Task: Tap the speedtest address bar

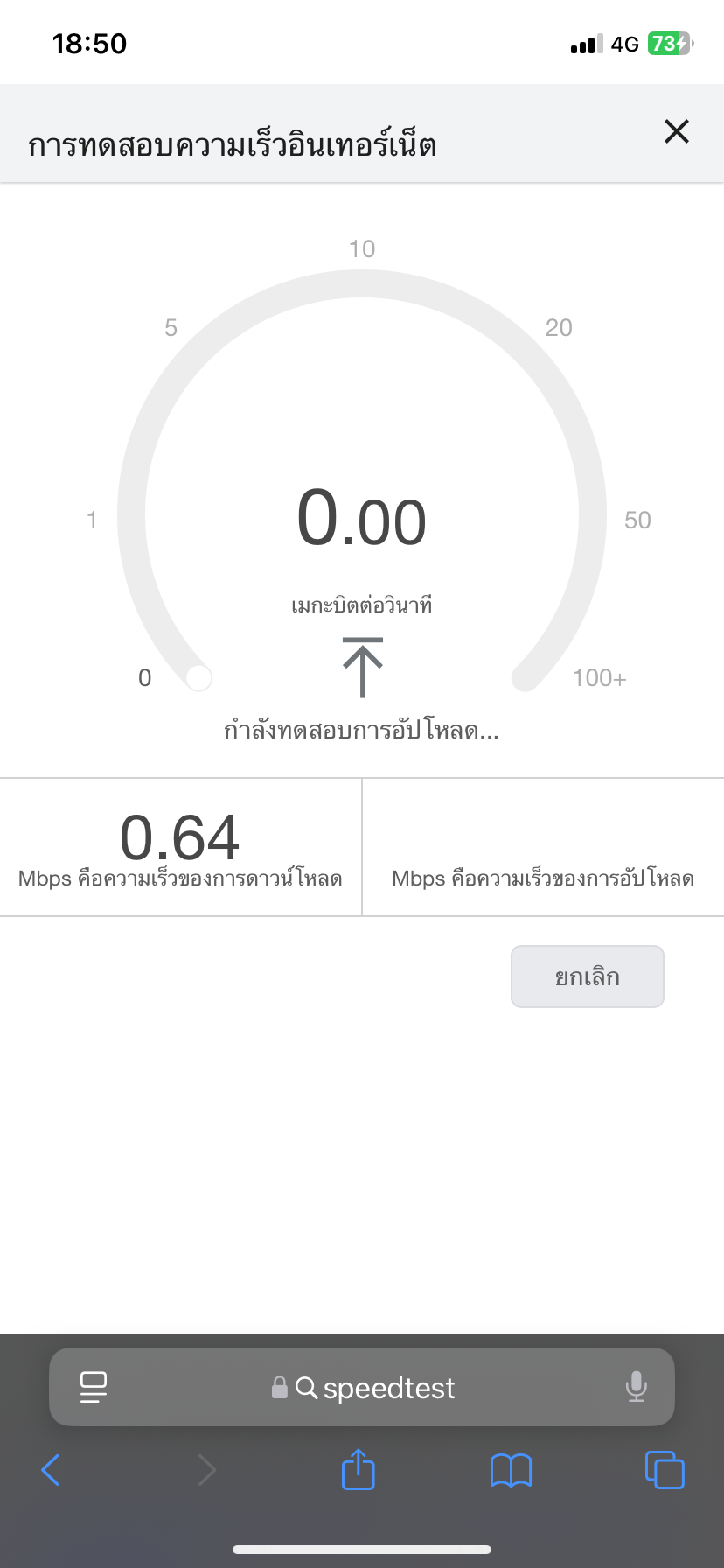Action: tap(362, 1388)
